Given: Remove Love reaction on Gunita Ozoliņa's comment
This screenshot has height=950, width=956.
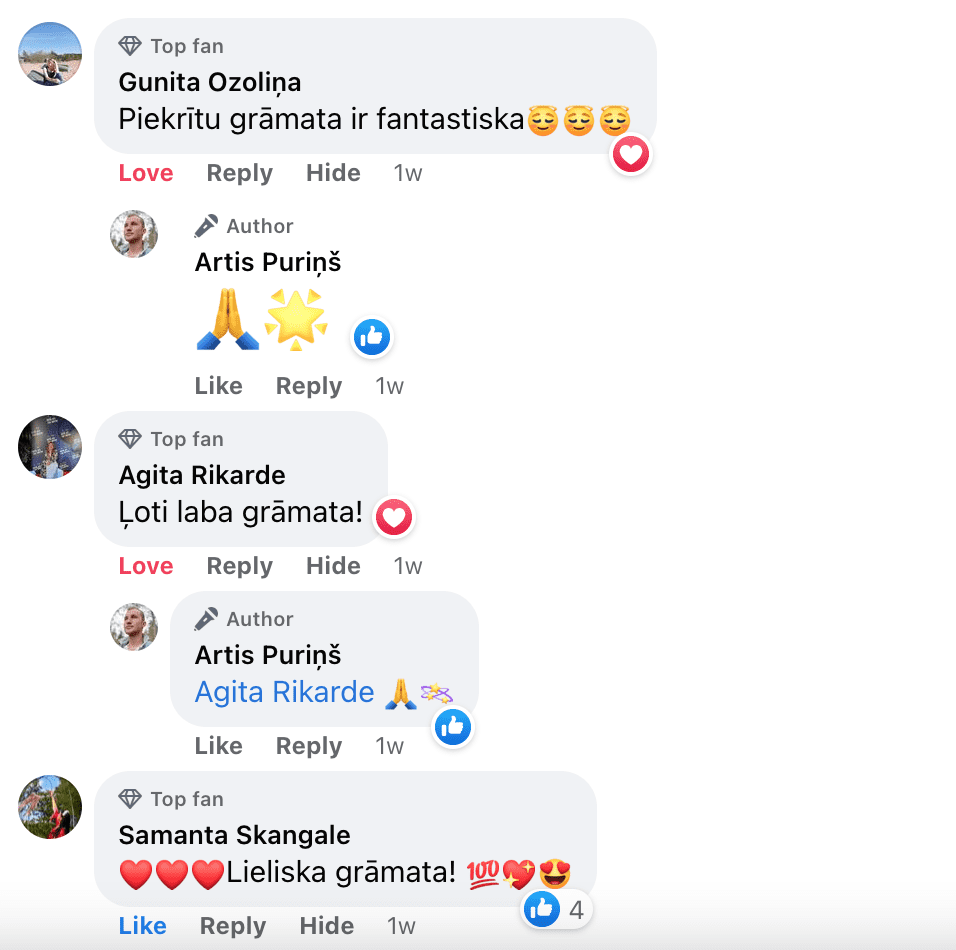Looking at the screenshot, I should pos(145,173).
